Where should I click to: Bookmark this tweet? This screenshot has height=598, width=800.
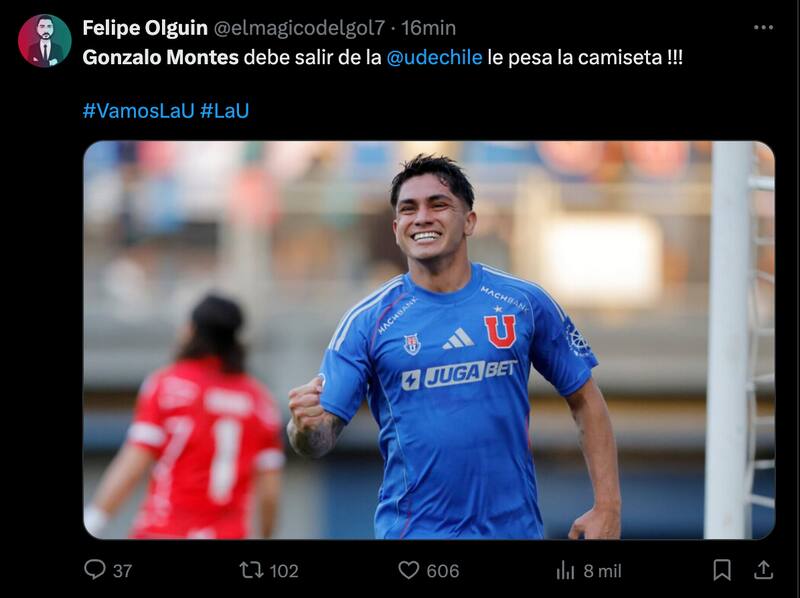pyautogui.click(x=722, y=570)
